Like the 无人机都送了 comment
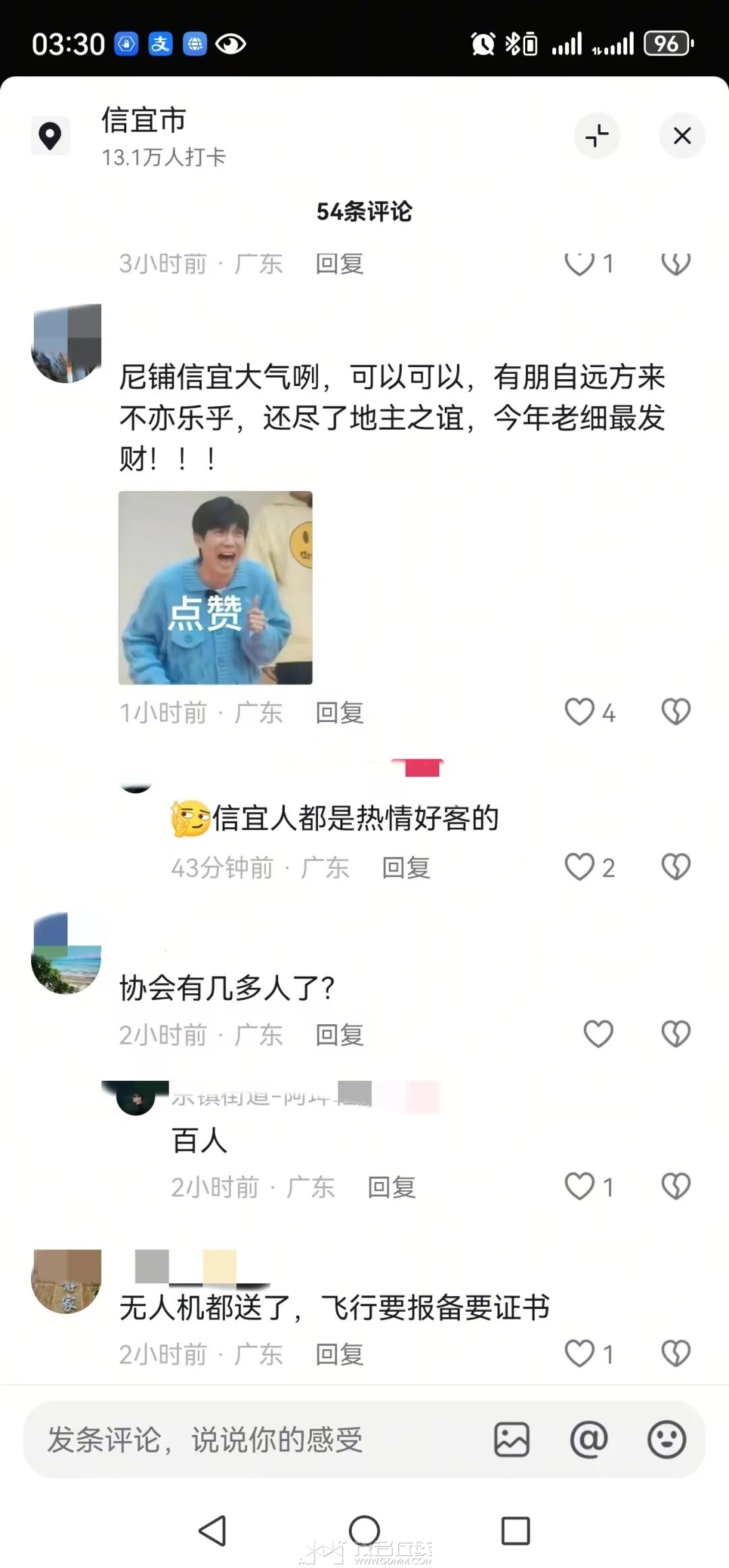Image resolution: width=729 pixels, height=1568 pixels. (580, 1353)
